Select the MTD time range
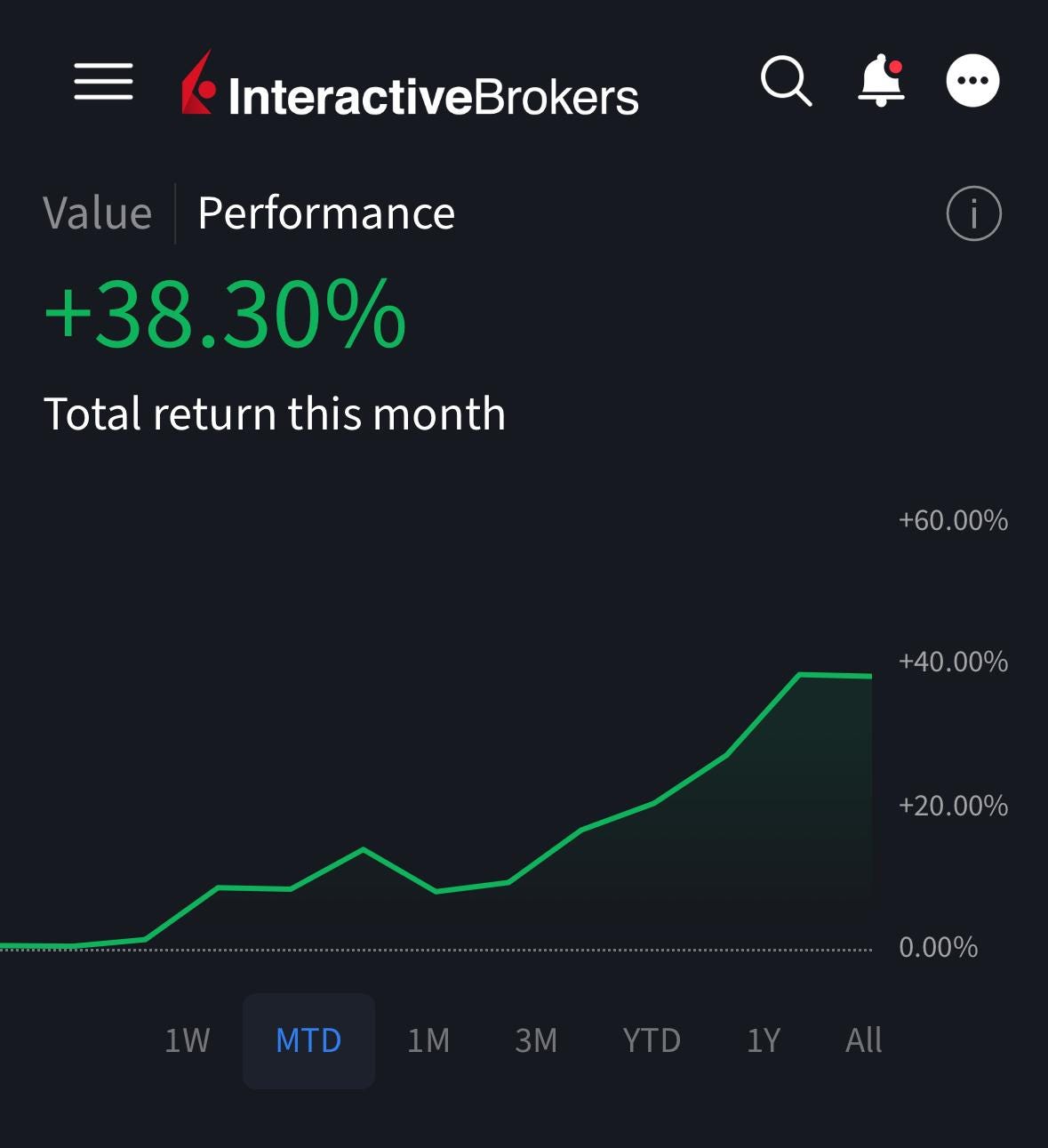This screenshot has height=1148, width=1048. 308,1040
